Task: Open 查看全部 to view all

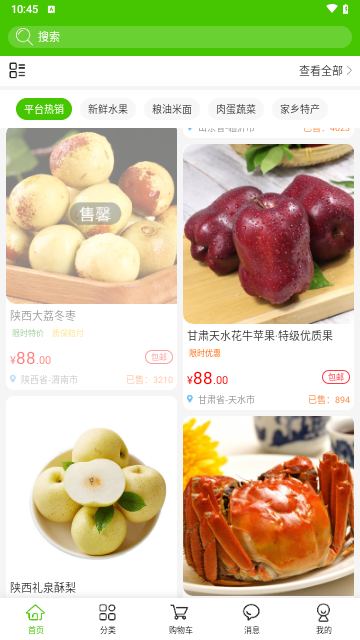Action: pyautogui.click(x=325, y=71)
